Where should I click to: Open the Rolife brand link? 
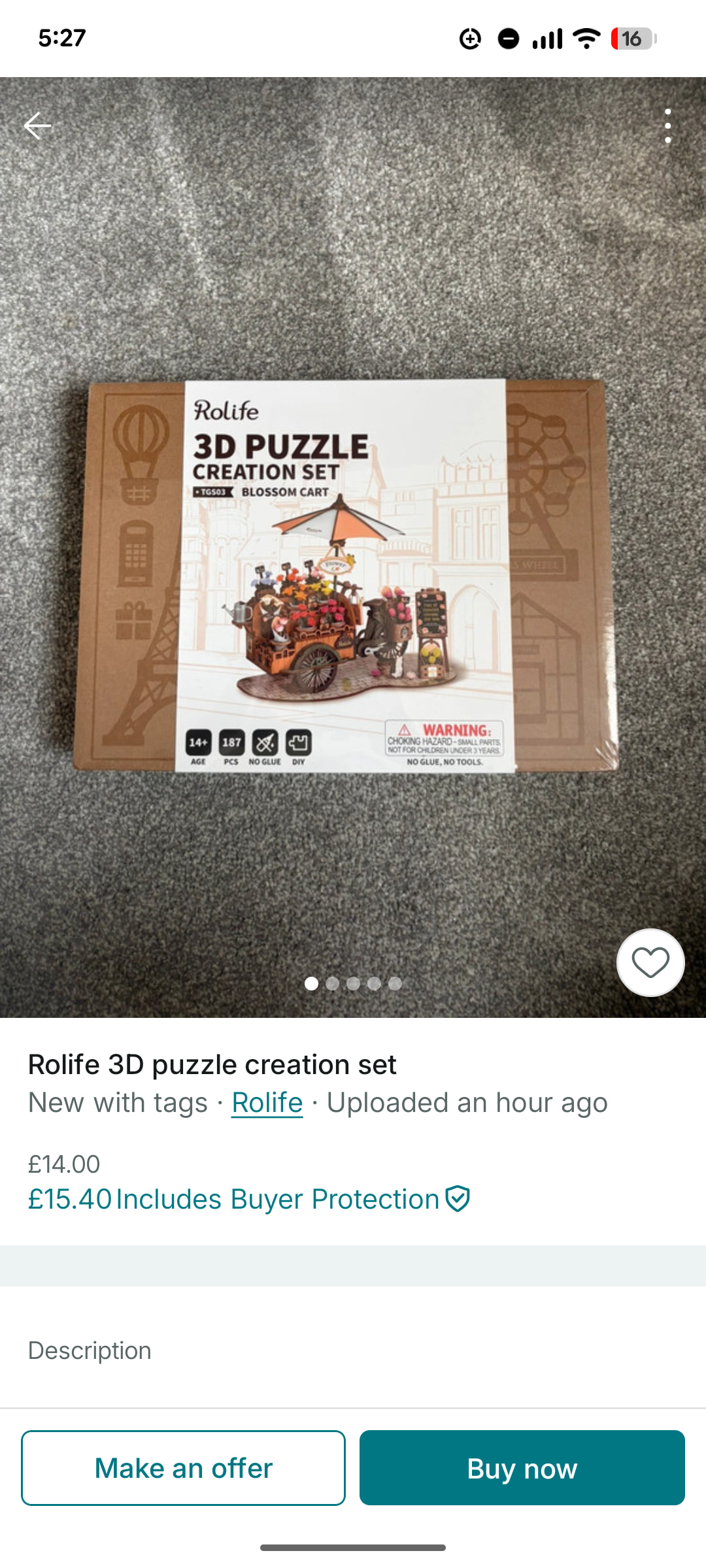click(267, 1103)
